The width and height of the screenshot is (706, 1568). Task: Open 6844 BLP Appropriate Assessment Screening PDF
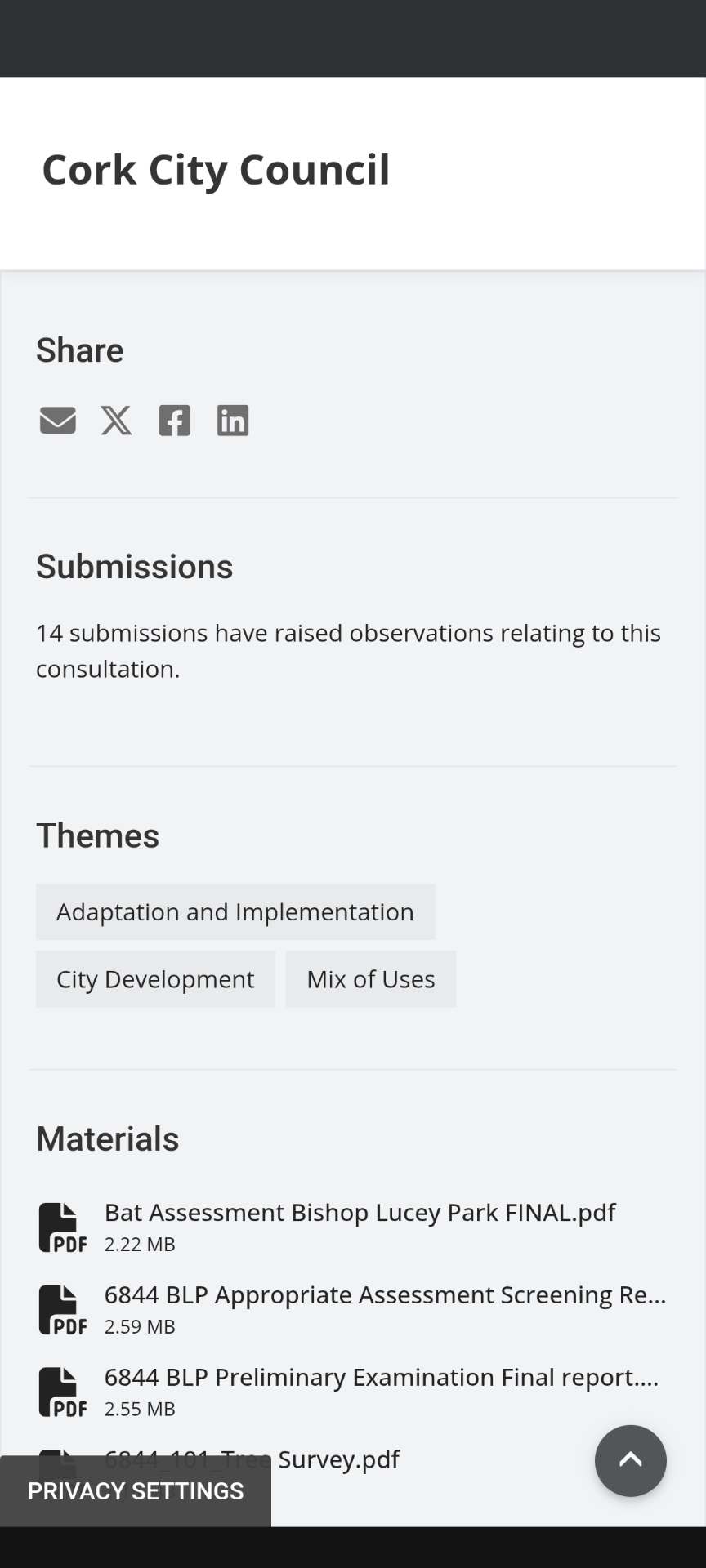point(384,1295)
